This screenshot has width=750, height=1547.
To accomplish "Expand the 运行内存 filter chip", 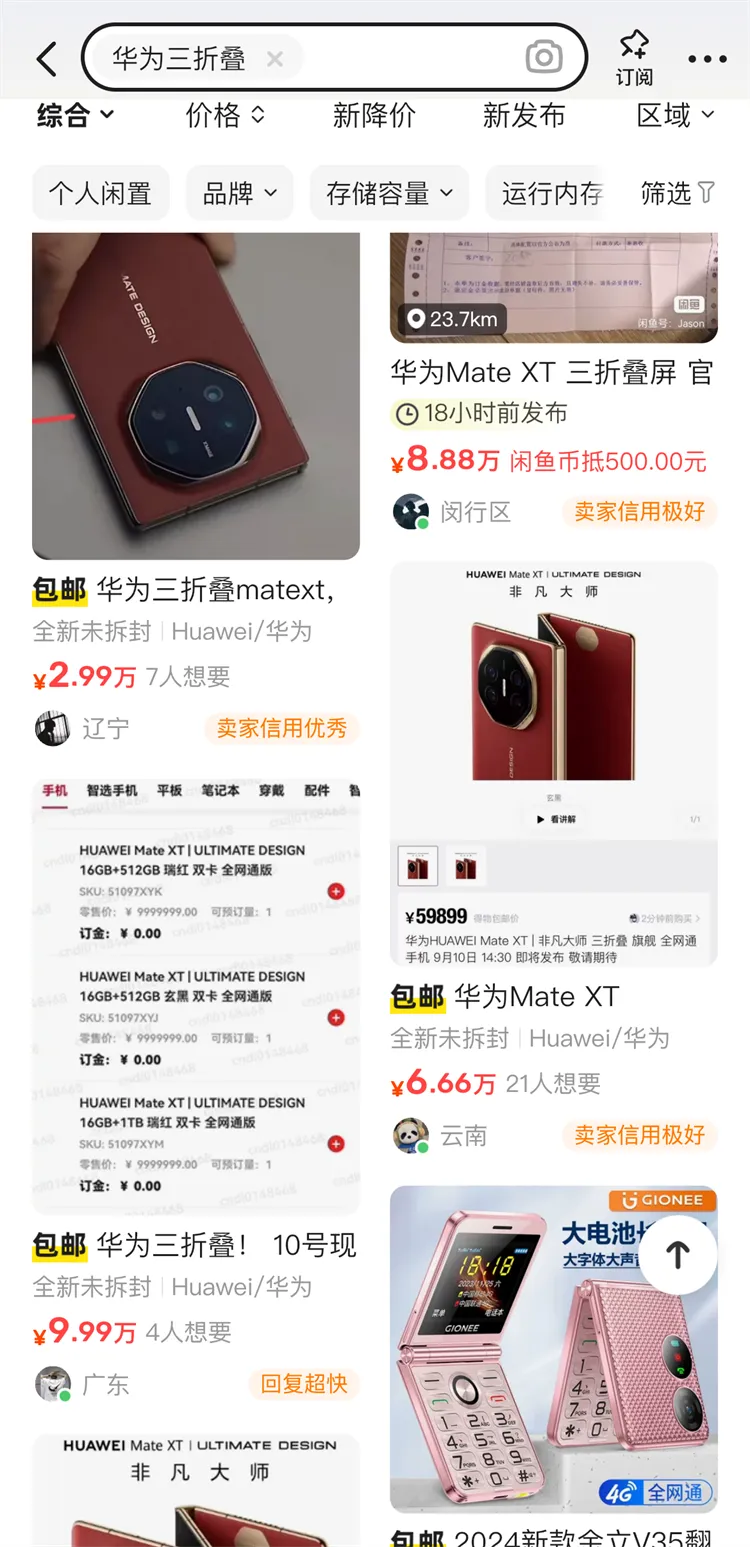I will pyautogui.click(x=551, y=193).
